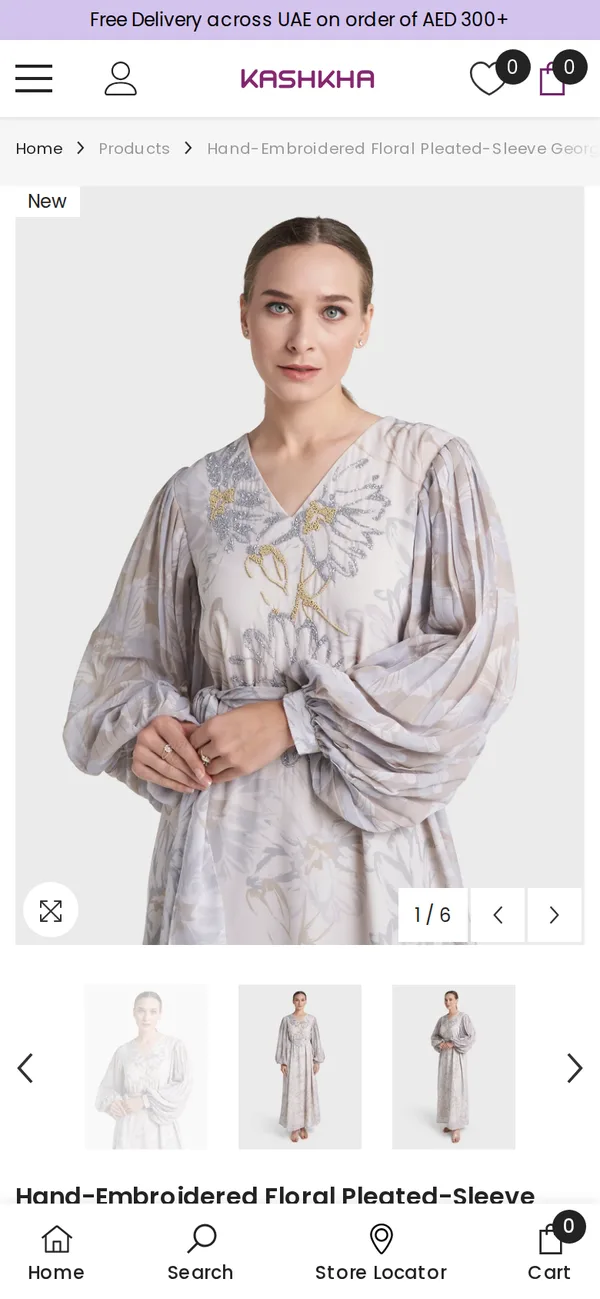The width and height of the screenshot is (600, 1299).
Task: Open Search in bottom navigation
Action: [200, 1253]
